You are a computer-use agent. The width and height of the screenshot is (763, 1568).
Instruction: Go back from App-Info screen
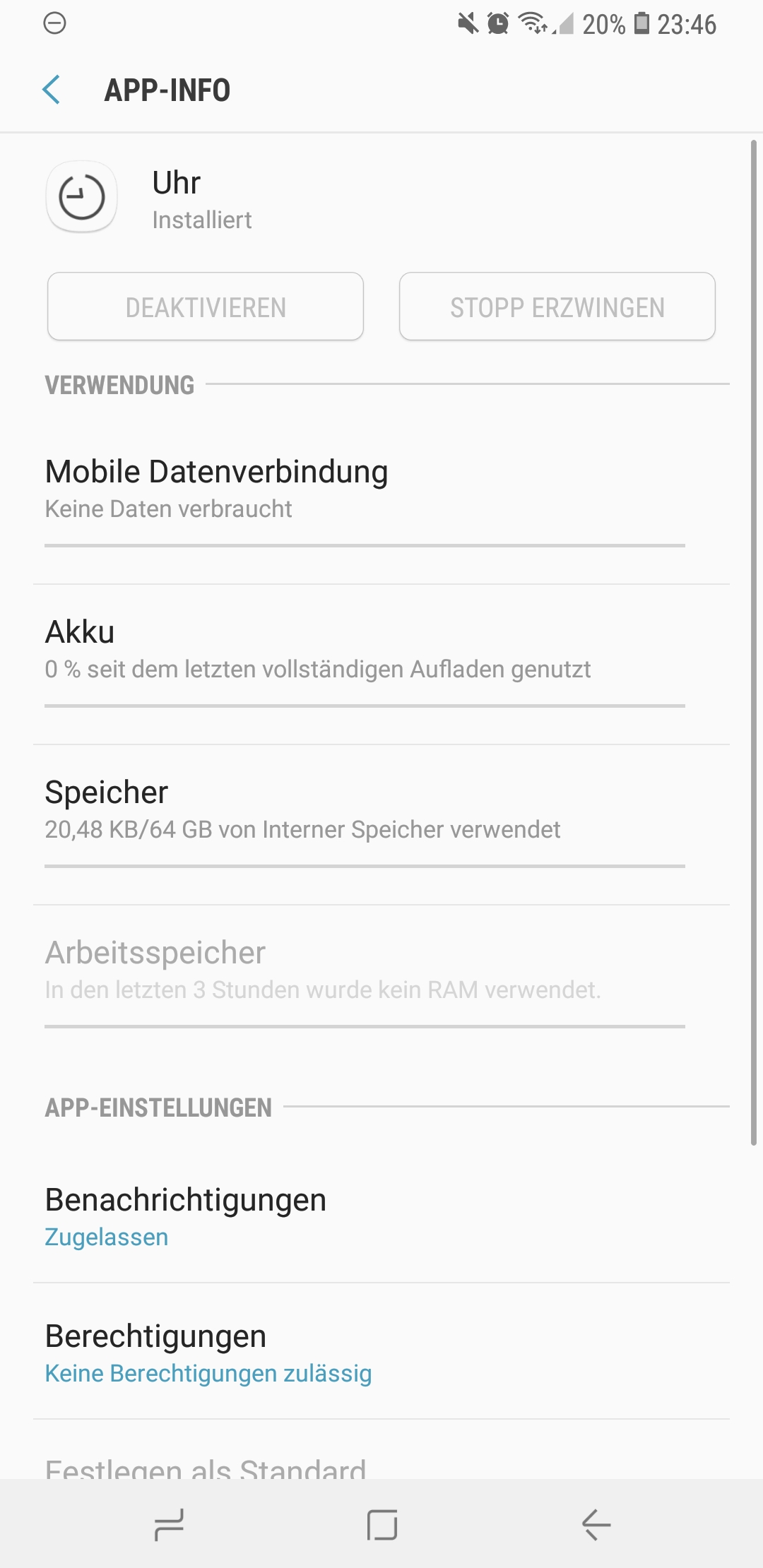[51, 90]
